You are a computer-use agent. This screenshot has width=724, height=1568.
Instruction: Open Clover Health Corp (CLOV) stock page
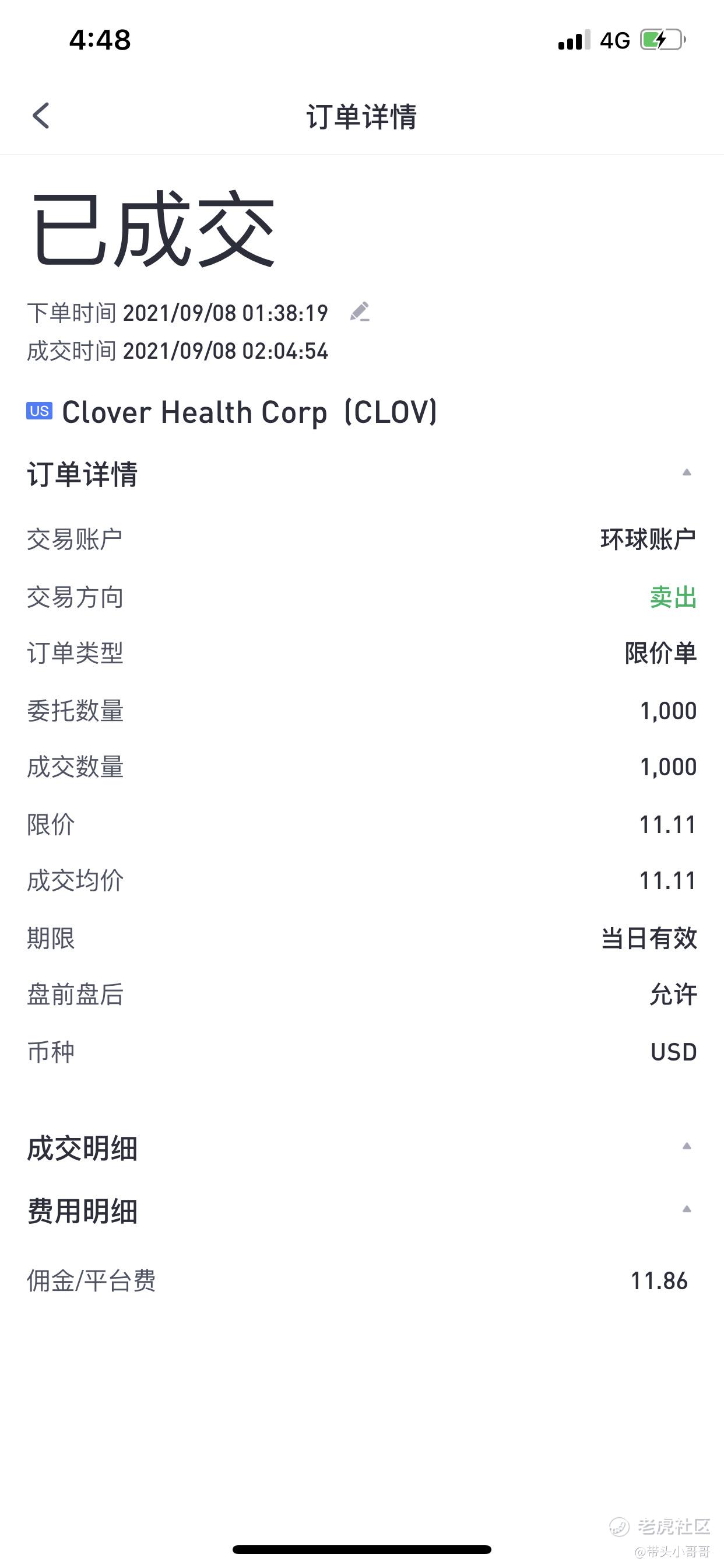pos(232,412)
